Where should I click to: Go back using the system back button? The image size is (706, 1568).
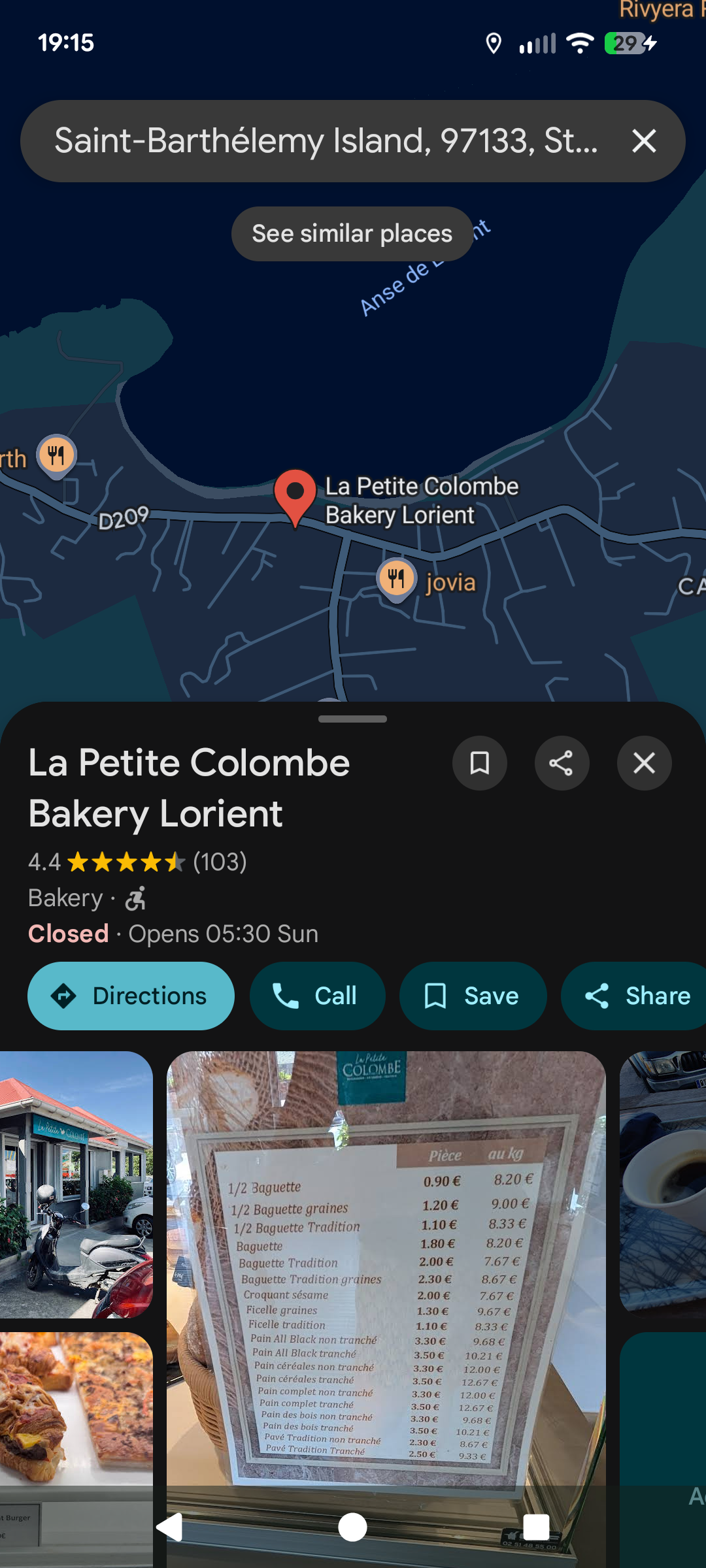170,1527
